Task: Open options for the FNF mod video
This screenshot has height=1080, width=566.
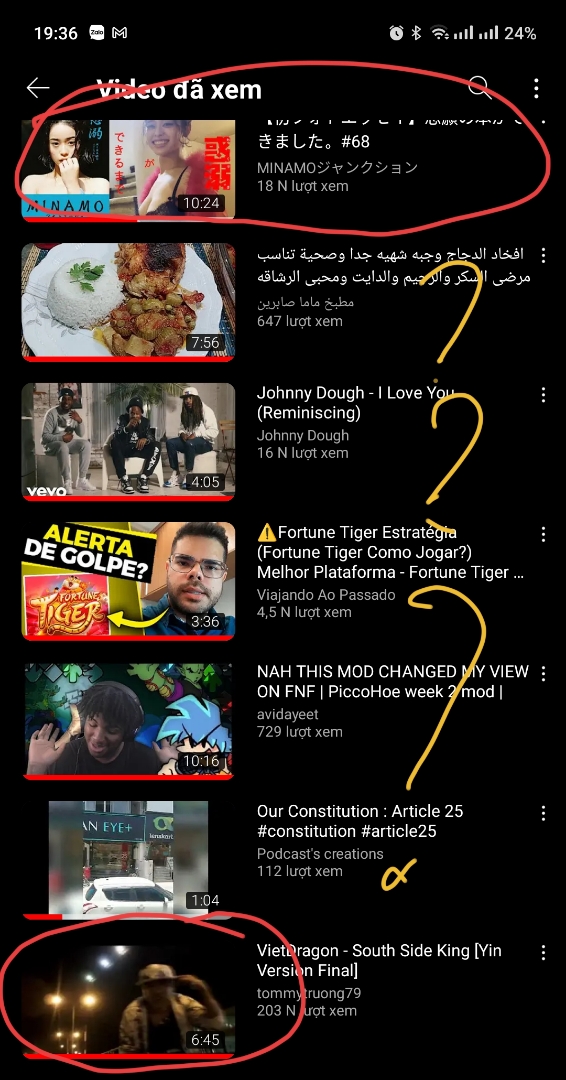Action: [543, 673]
